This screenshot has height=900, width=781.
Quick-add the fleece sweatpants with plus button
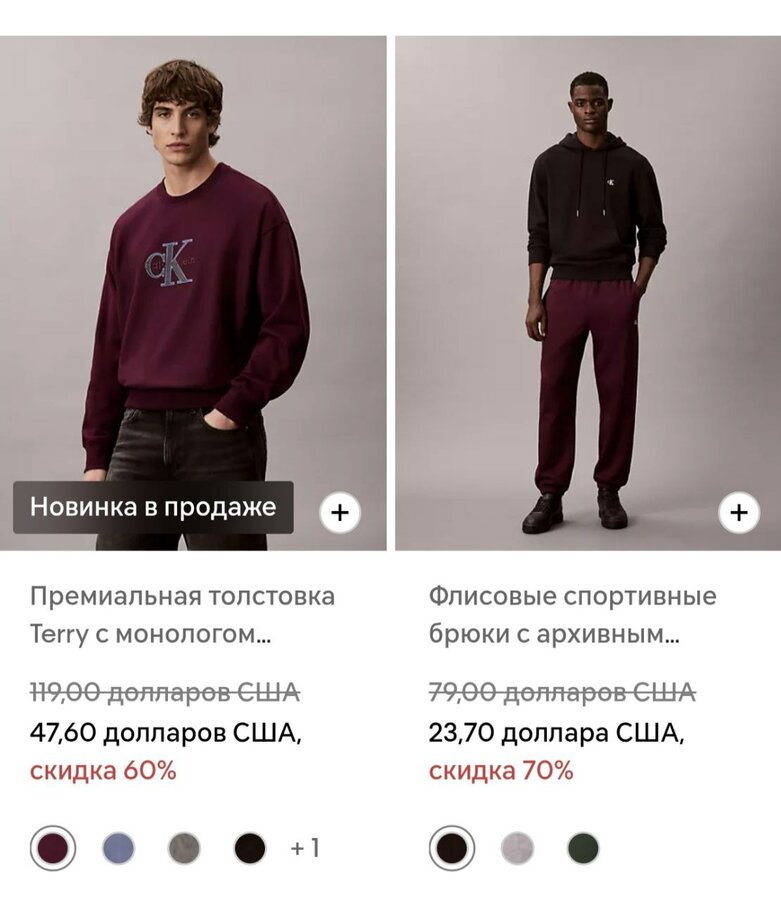click(738, 514)
